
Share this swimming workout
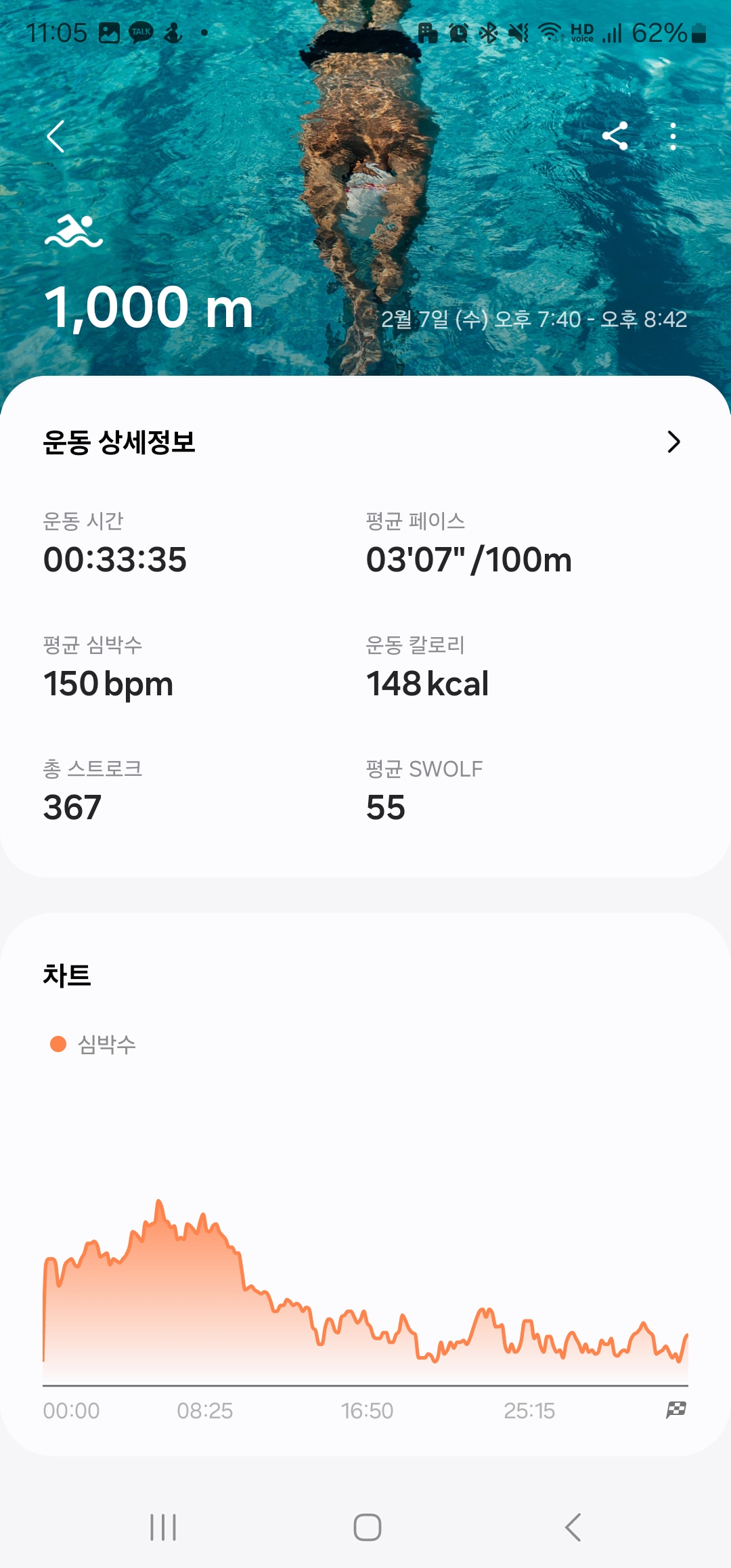(615, 136)
